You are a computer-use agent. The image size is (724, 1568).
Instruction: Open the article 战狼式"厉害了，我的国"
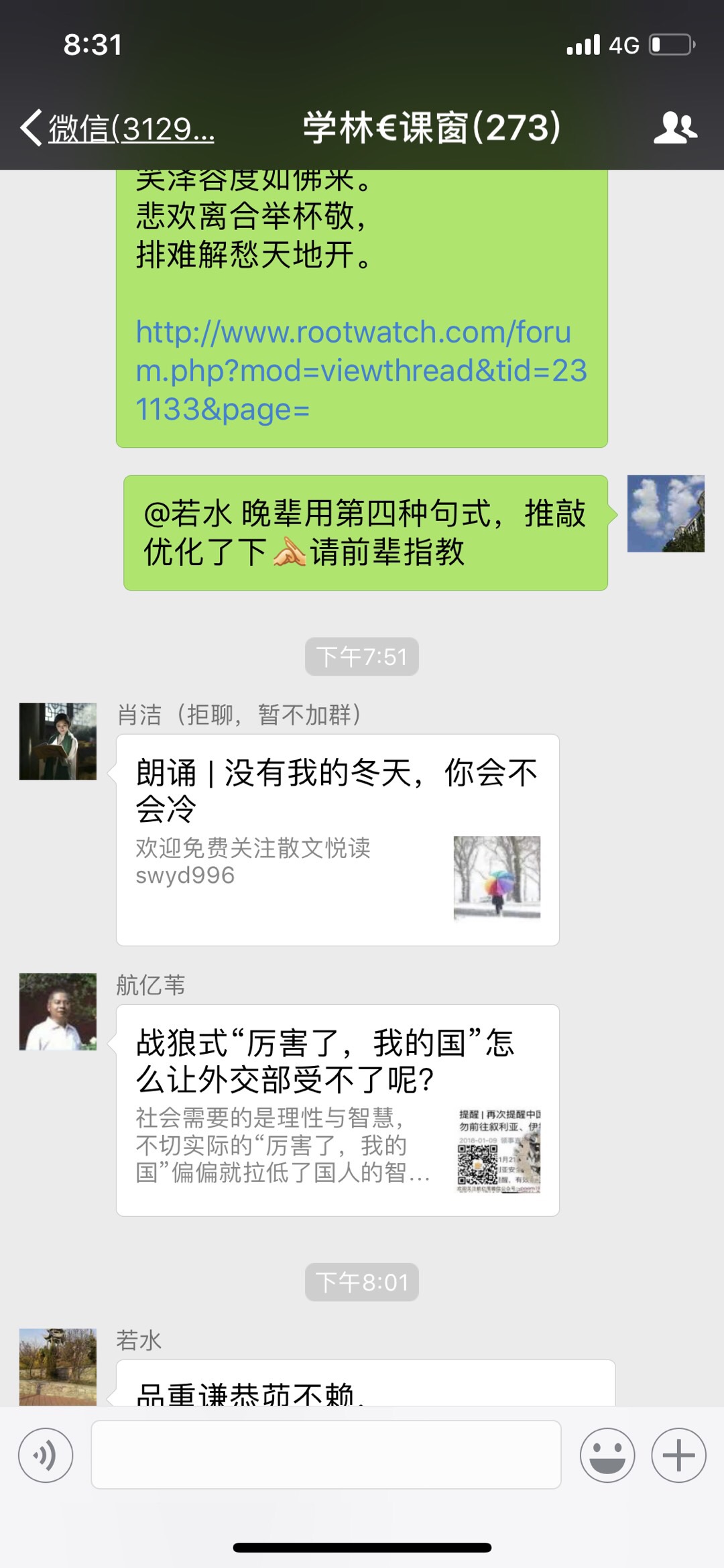[337, 1109]
